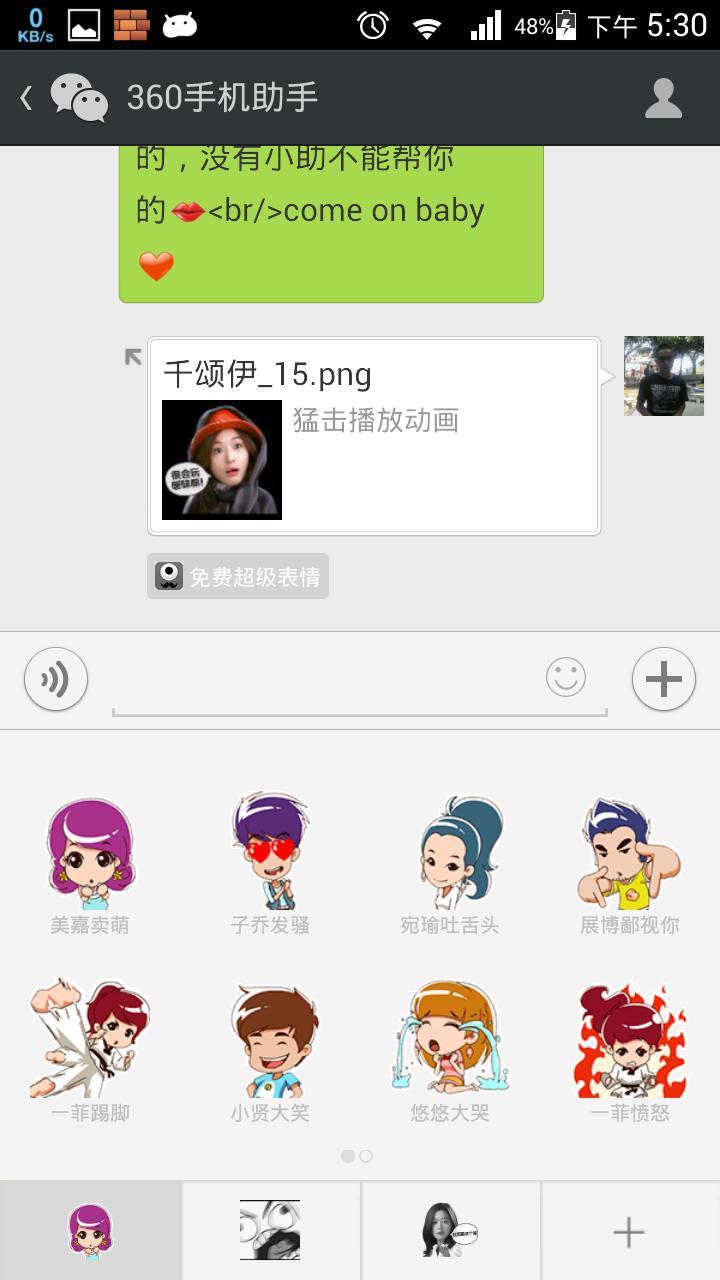Tap 免费超级表情 to get free stickers
Screen dimensions: 720x1280
(x=237, y=575)
